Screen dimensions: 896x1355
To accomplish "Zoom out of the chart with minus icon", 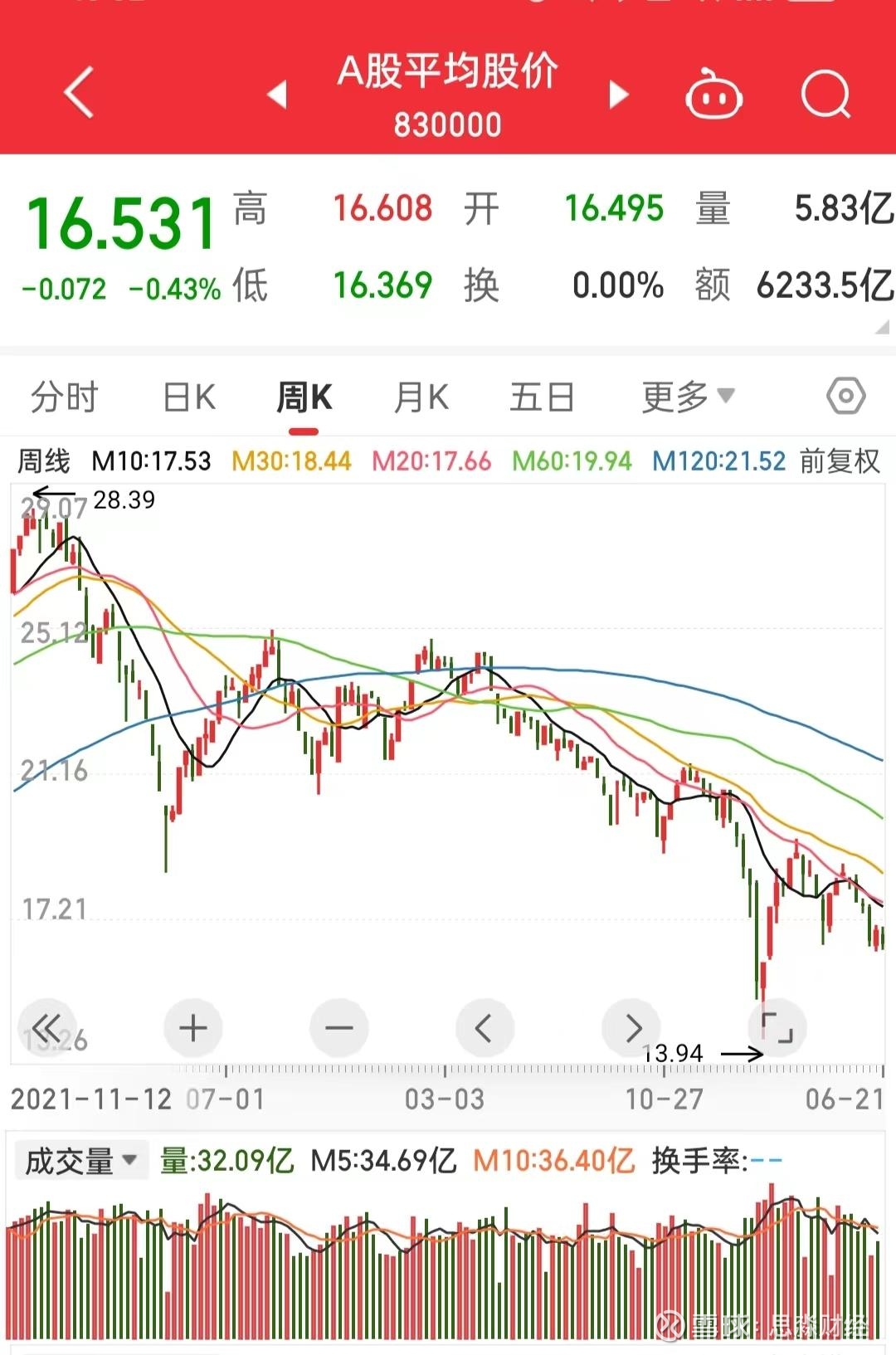I will 338,1027.
